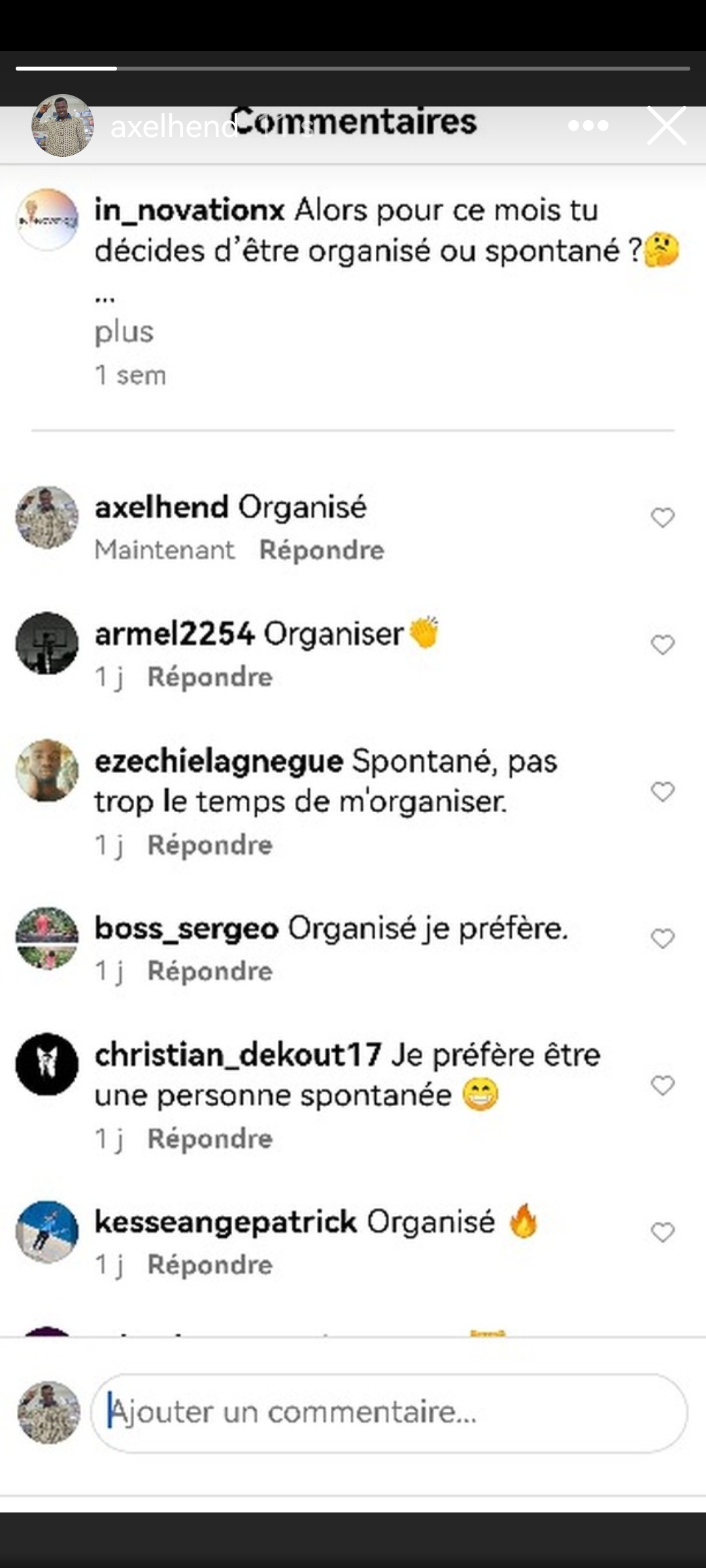
Task: Close the story with the X icon
Action: (x=666, y=125)
